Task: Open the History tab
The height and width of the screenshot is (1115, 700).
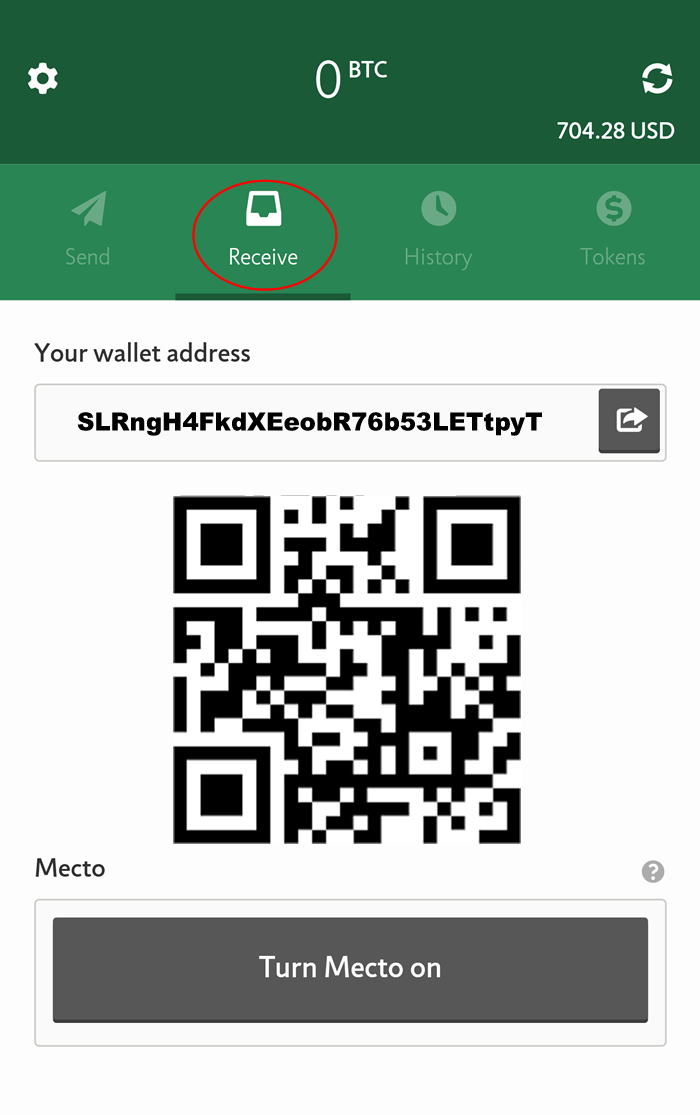Action: point(438,231)
